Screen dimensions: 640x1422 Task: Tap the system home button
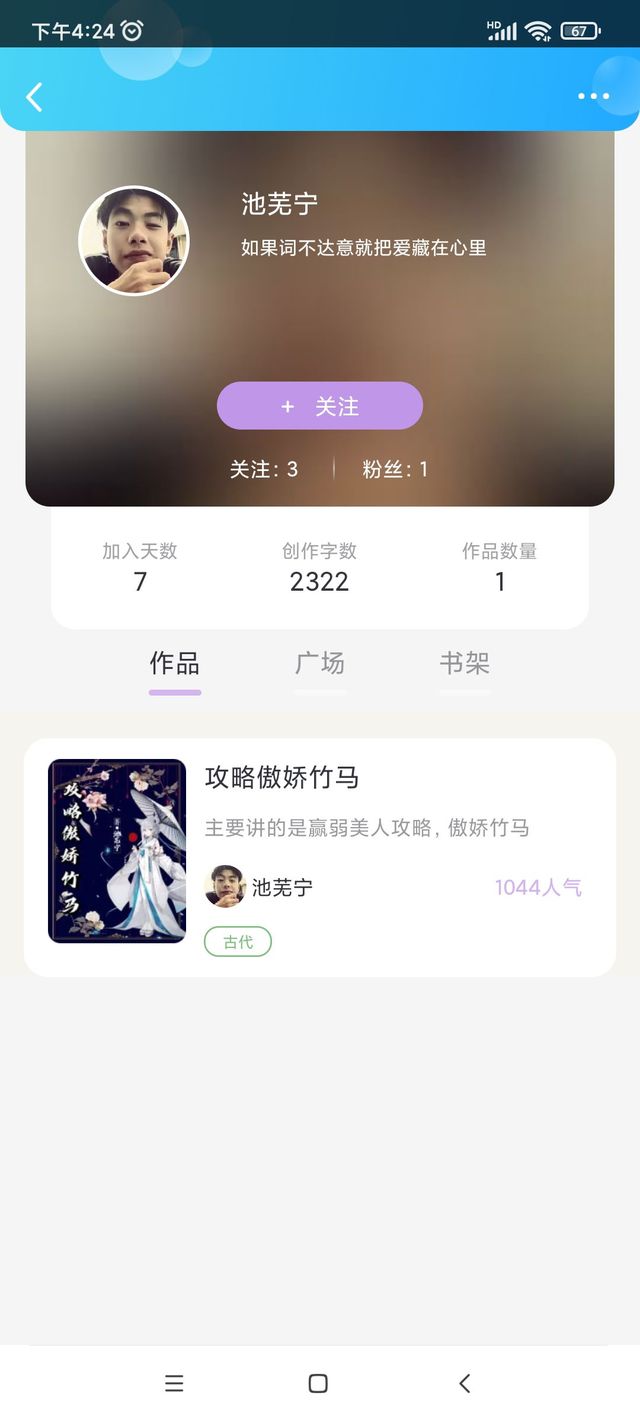click(x=318, y=1383)
